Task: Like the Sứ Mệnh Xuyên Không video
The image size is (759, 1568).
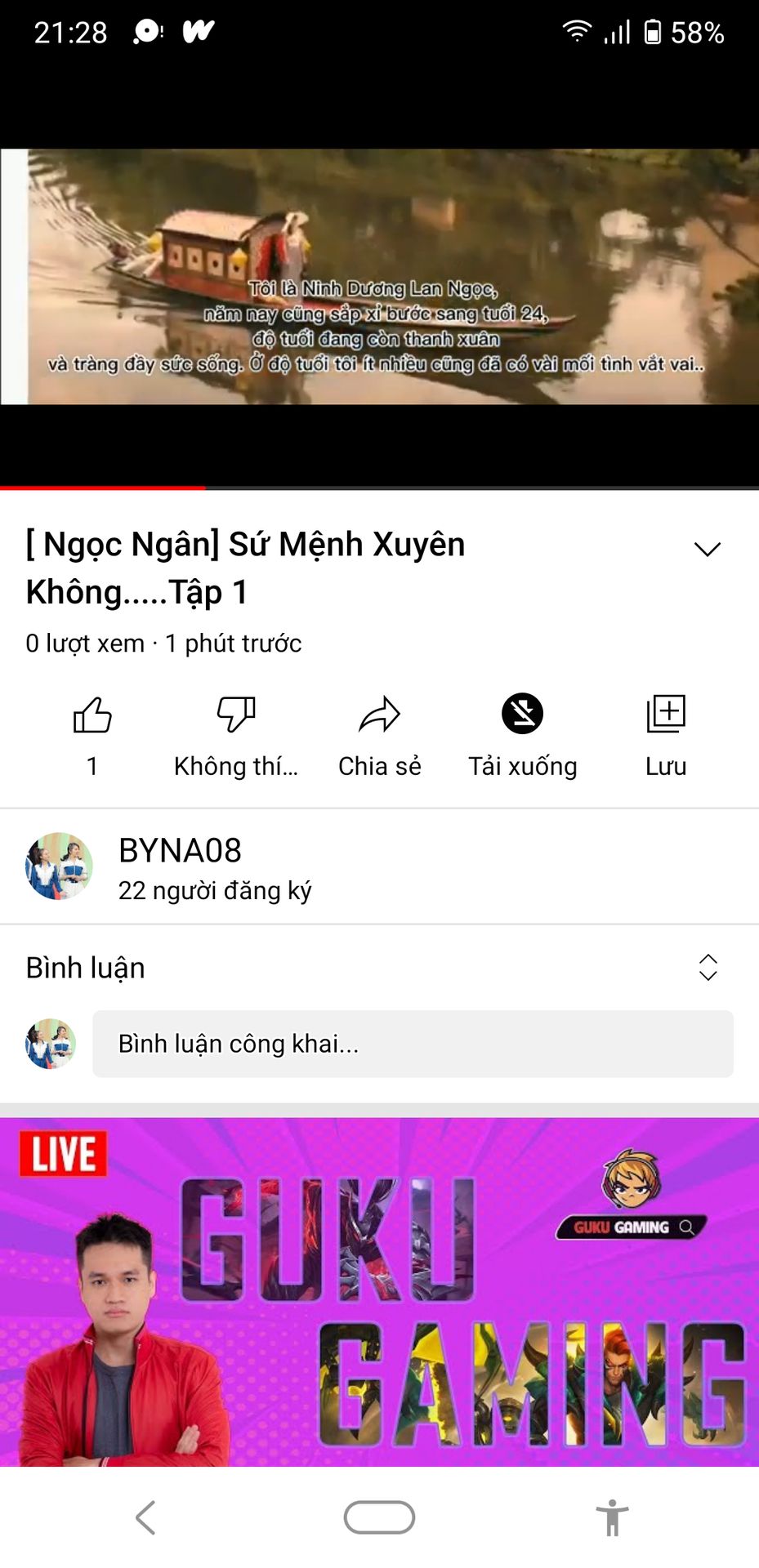Action: pos(92,716)
